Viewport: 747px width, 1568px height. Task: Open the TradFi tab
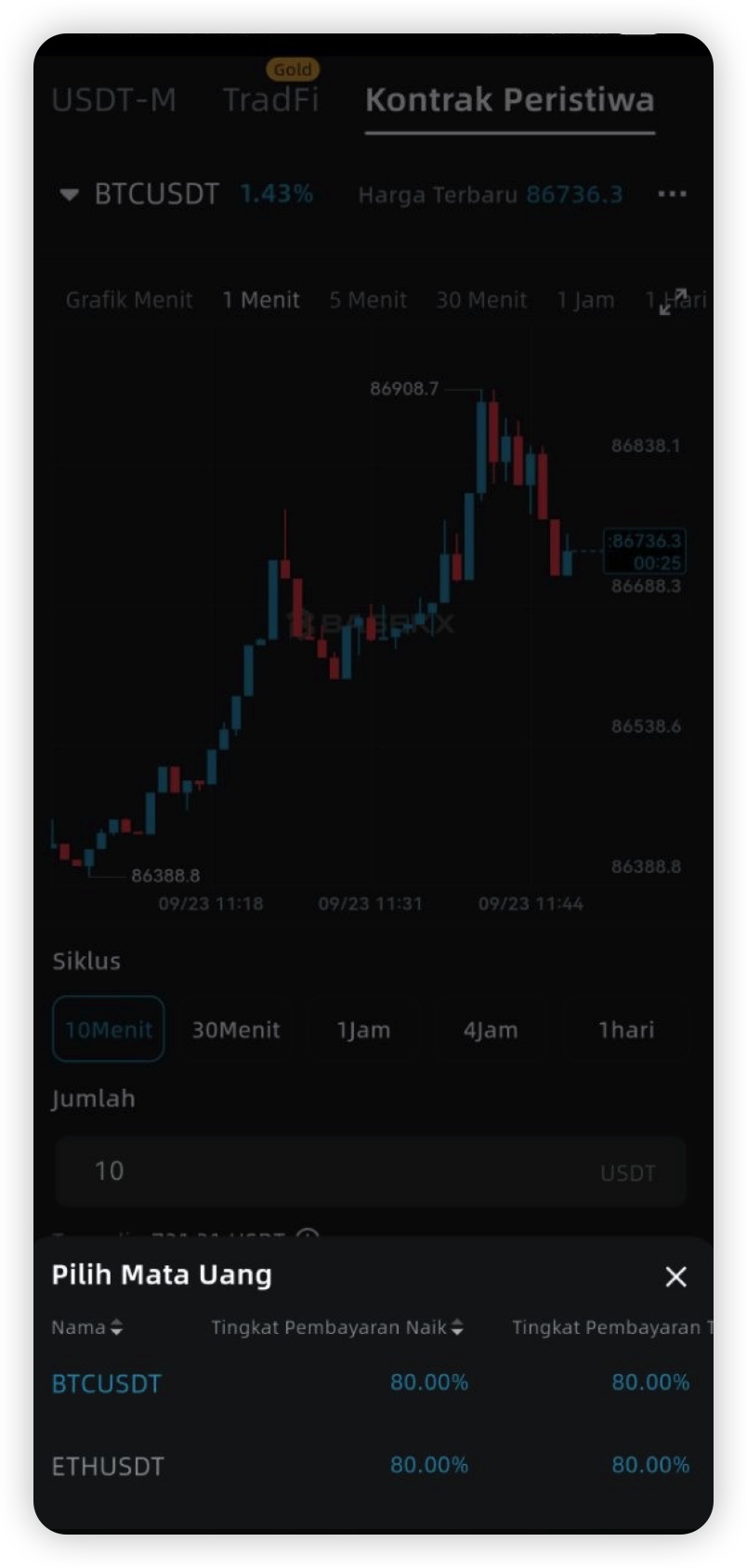point(270,100)
